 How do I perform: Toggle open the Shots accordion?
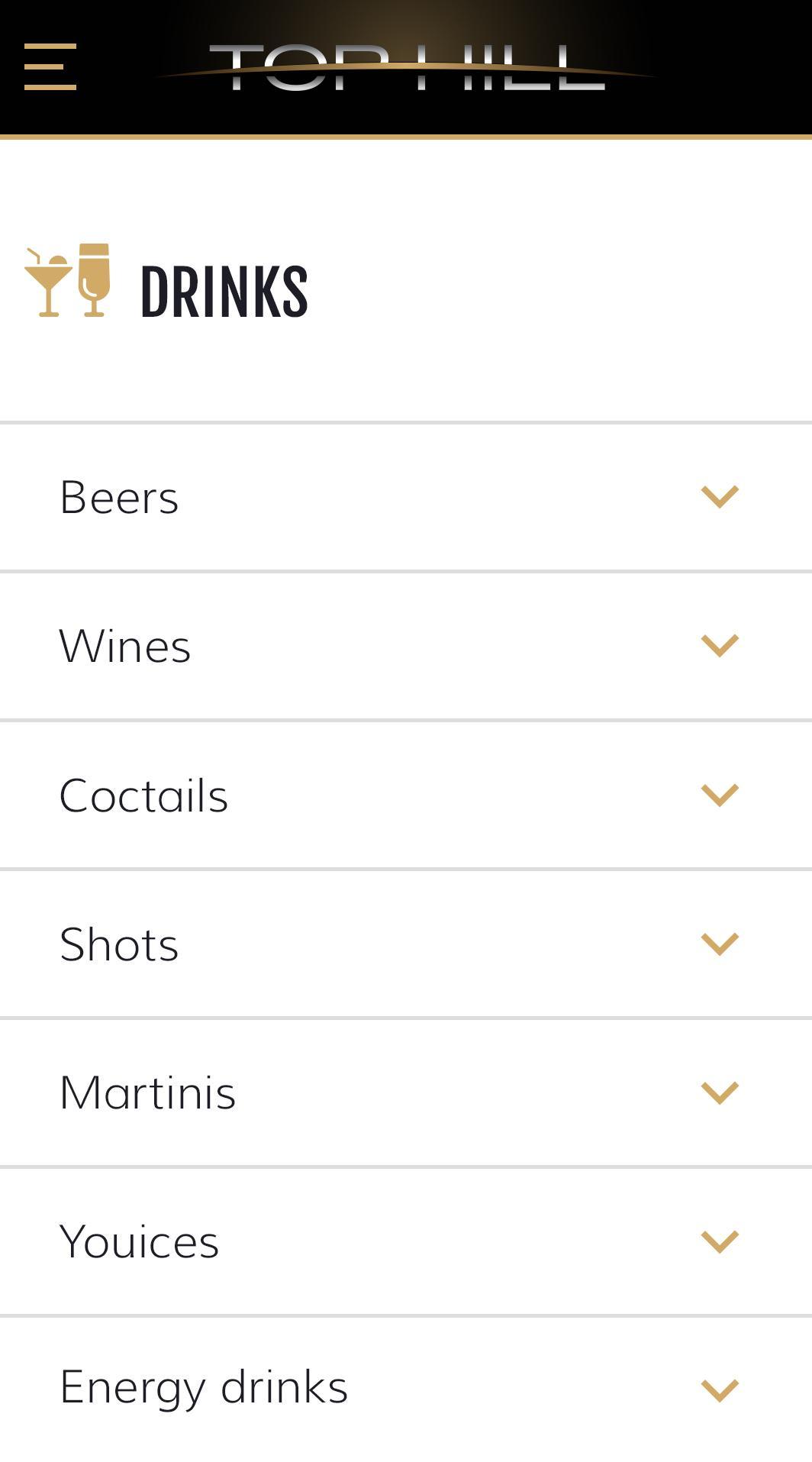pyautogui.click(x=382, y=943)
